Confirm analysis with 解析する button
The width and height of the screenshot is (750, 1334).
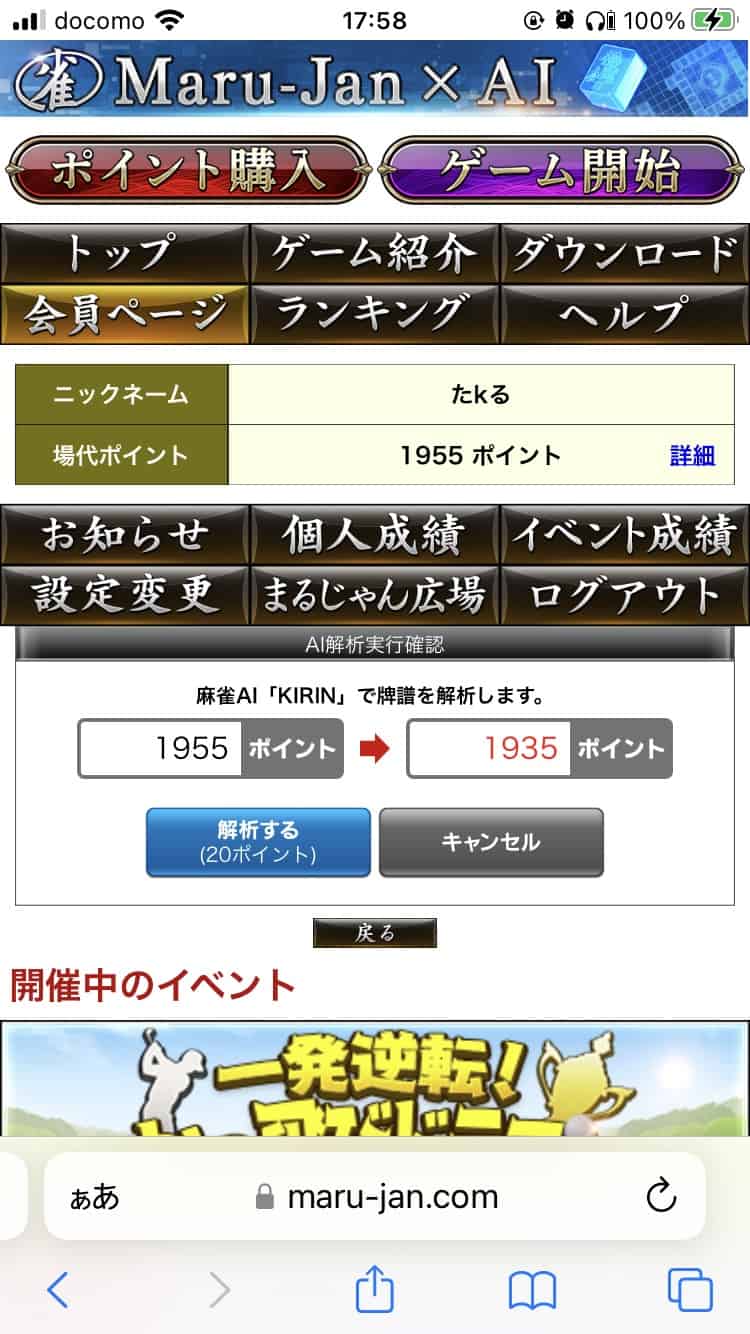coord(258,842)
